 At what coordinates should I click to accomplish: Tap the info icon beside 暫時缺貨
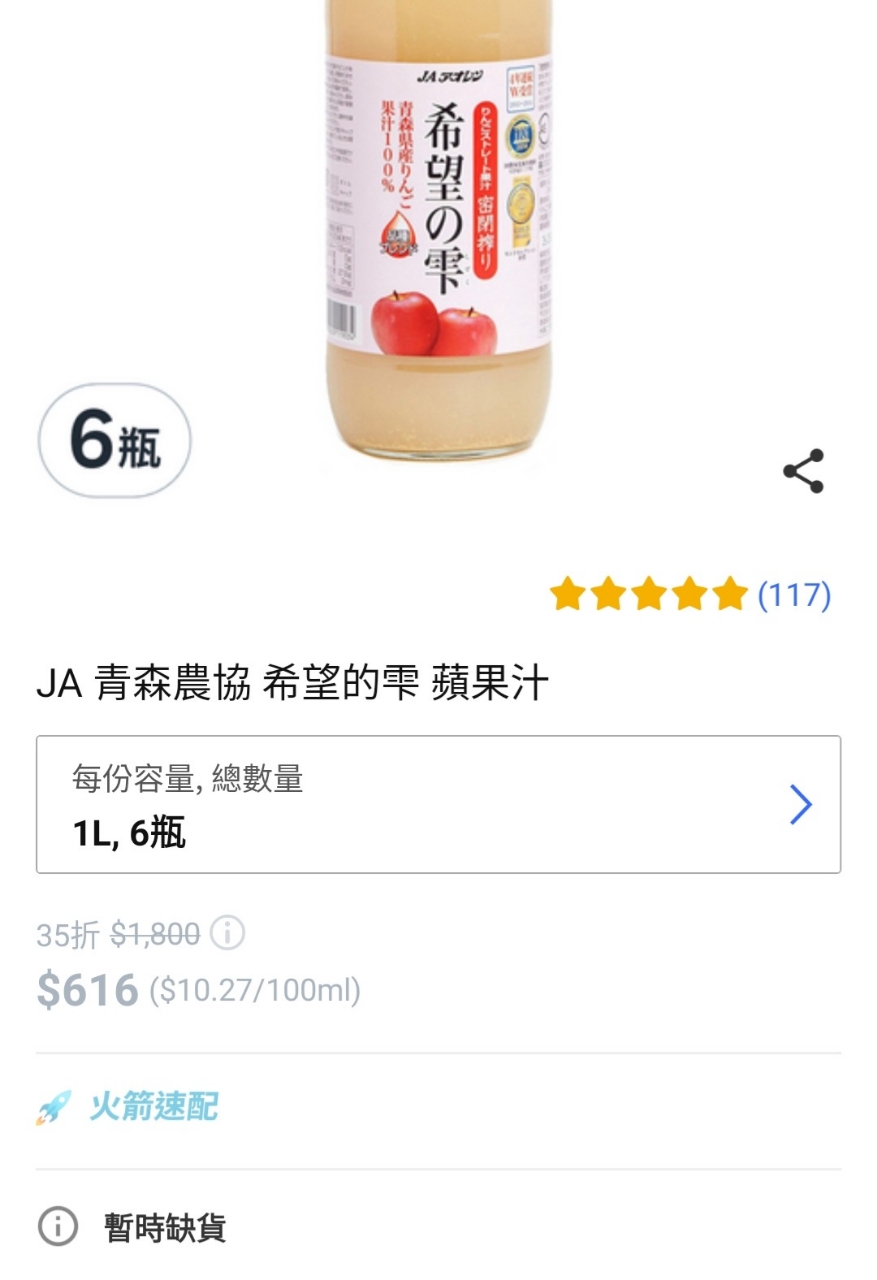[x=58, y=1226]
